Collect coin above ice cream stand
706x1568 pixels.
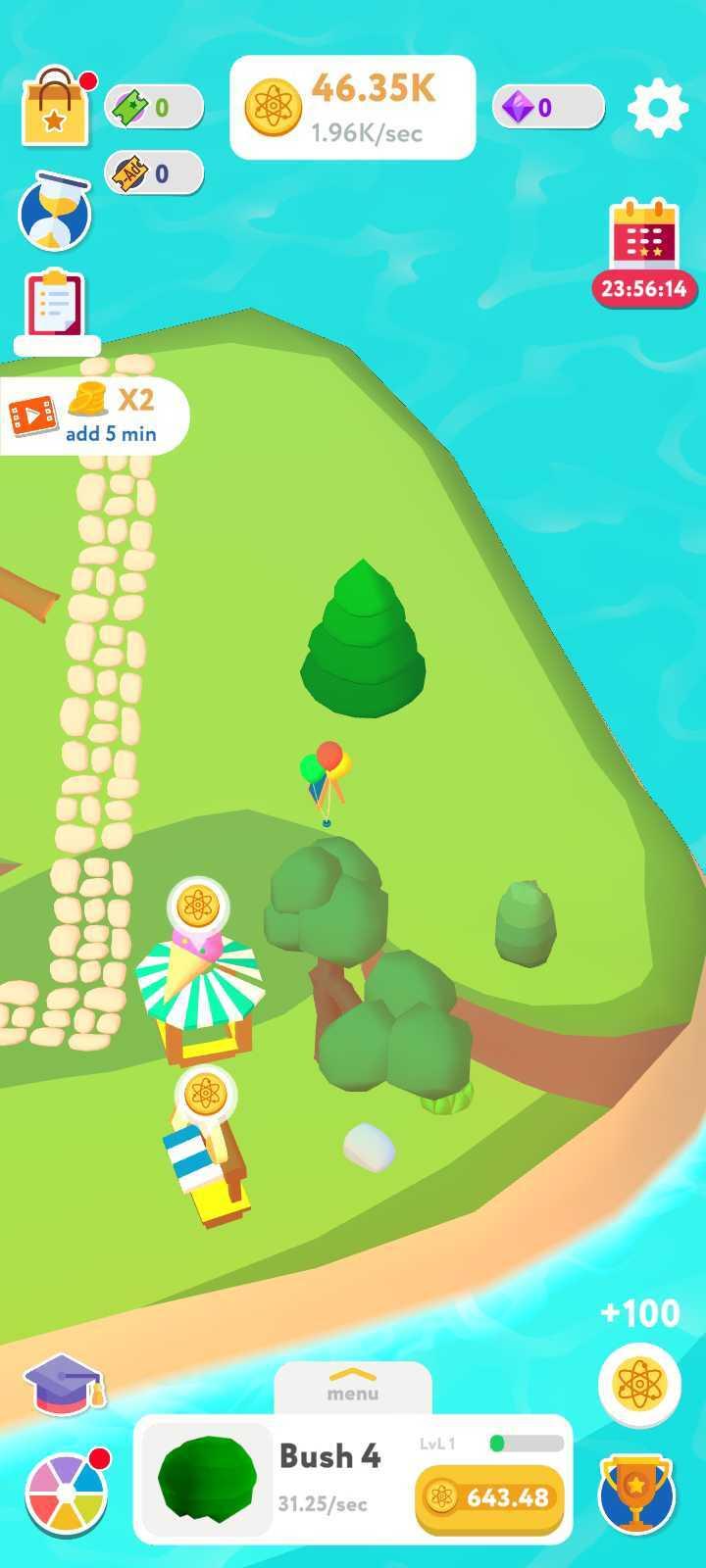tap(198, 906)
